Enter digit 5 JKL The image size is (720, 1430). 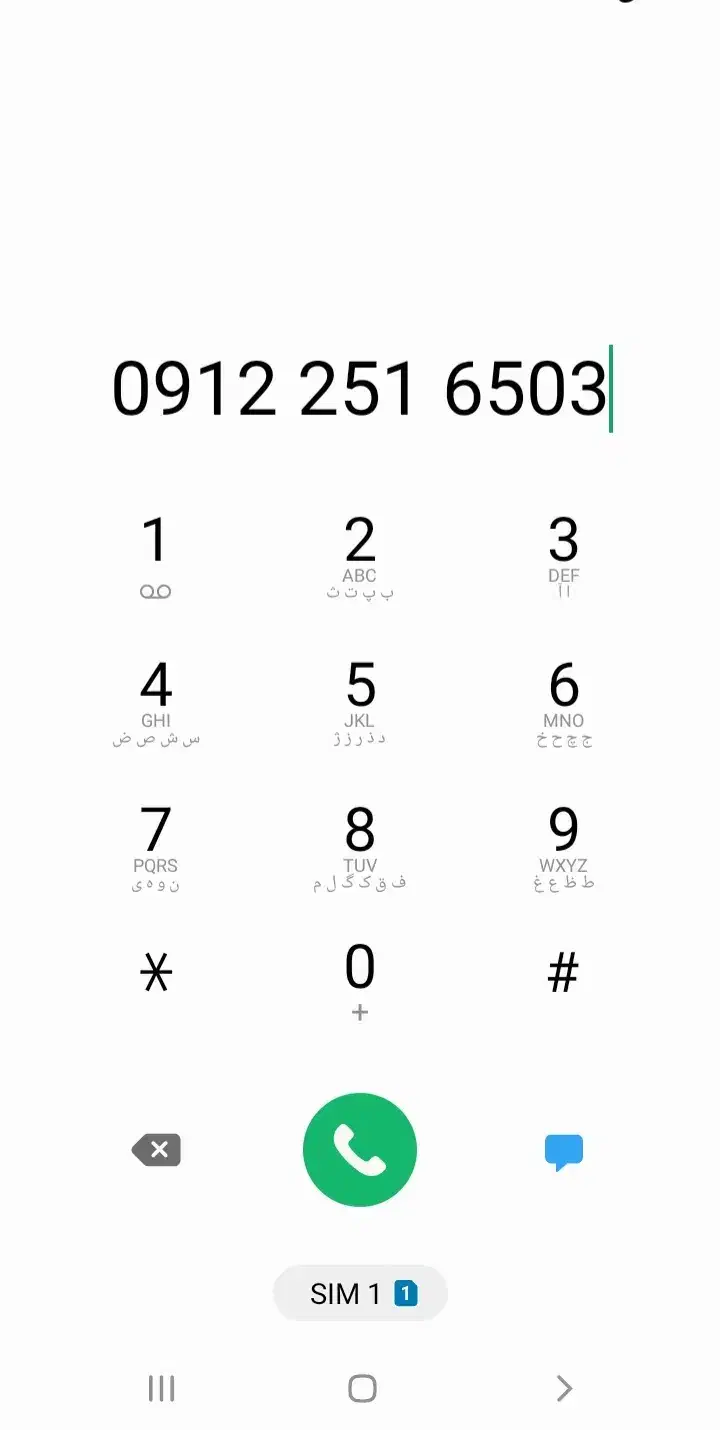coord(360,702)
